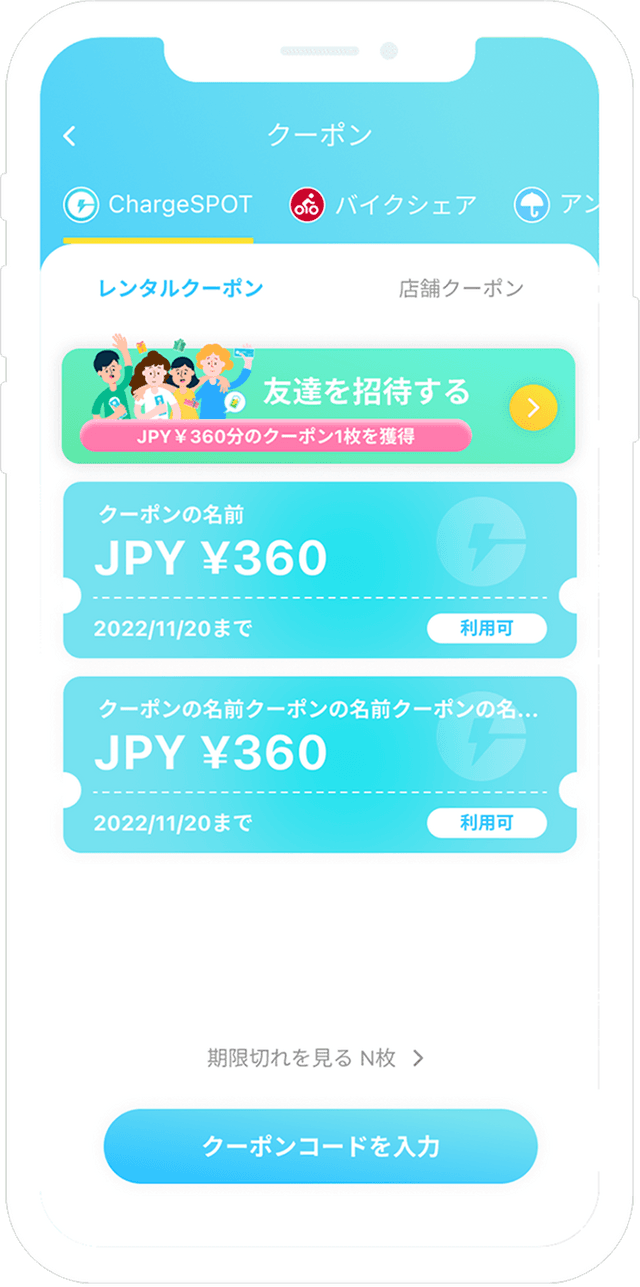Show the レンタルクーポン list
Image resolution: width=640 pixels, height=1287 pixels.
(x=181, y=289)
